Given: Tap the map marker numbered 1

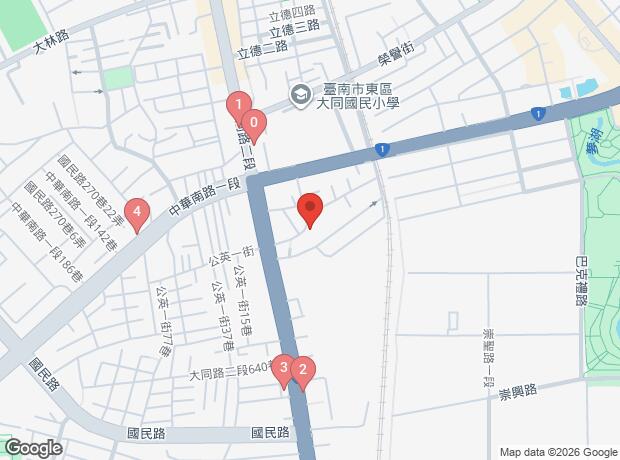Looking at the screenshot, I should (x=237, y=104).
